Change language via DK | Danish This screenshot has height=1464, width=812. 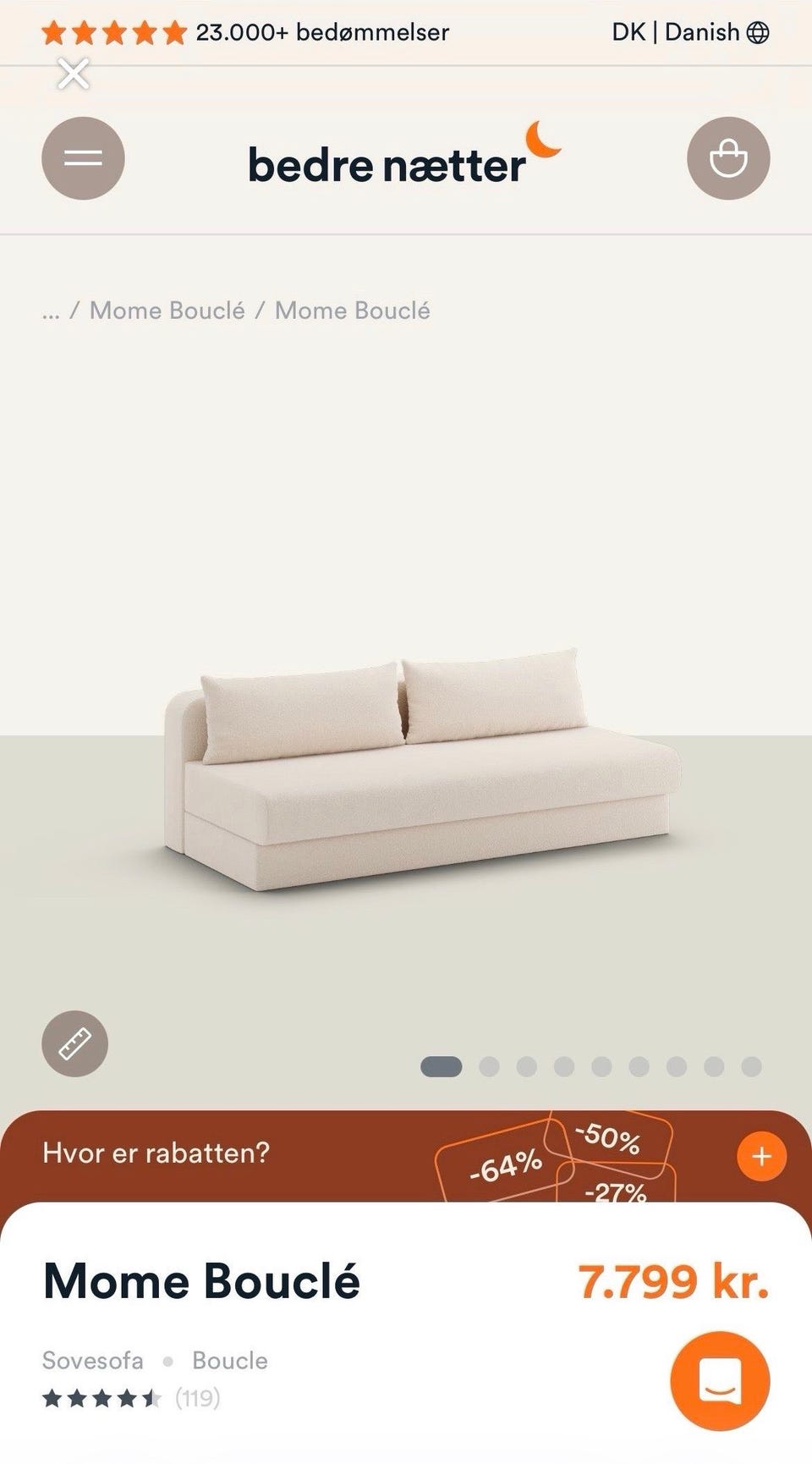[x=690, y=32]
